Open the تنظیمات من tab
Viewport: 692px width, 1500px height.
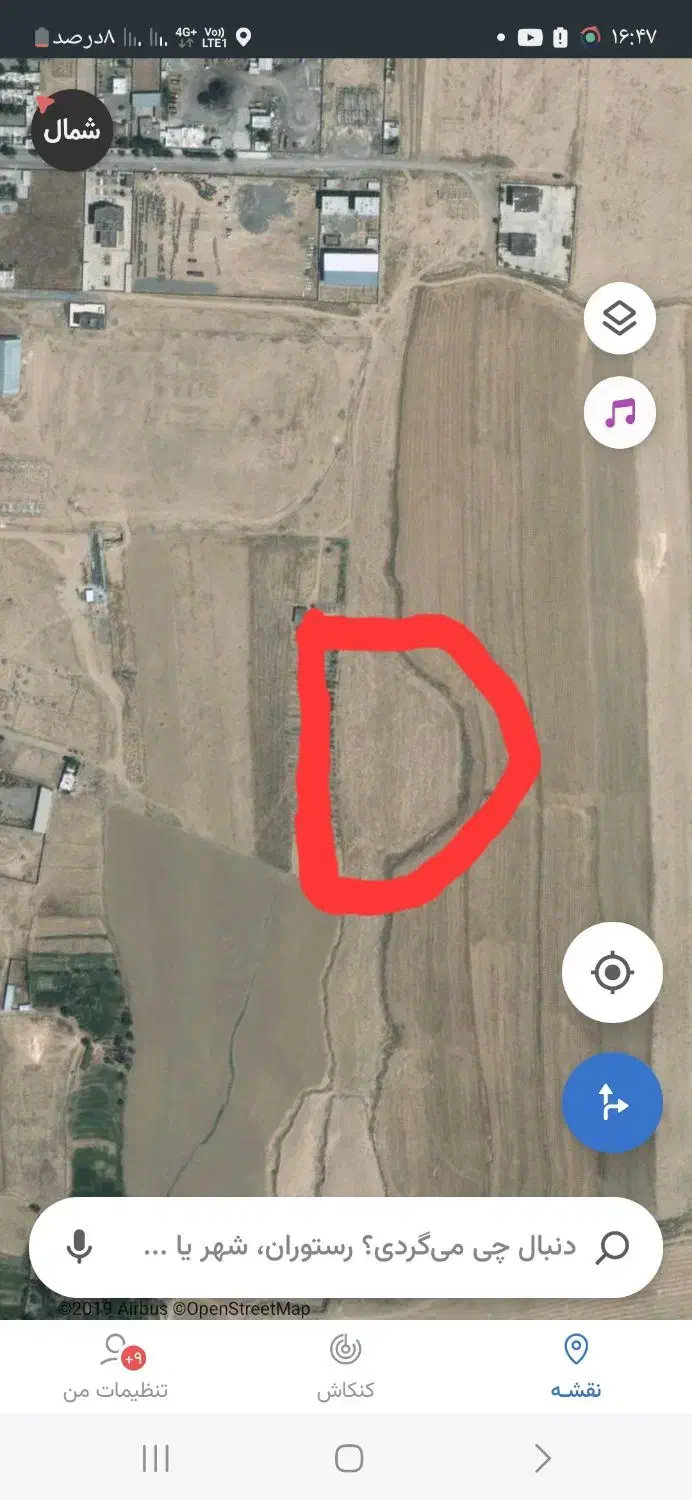(116, 1366)
